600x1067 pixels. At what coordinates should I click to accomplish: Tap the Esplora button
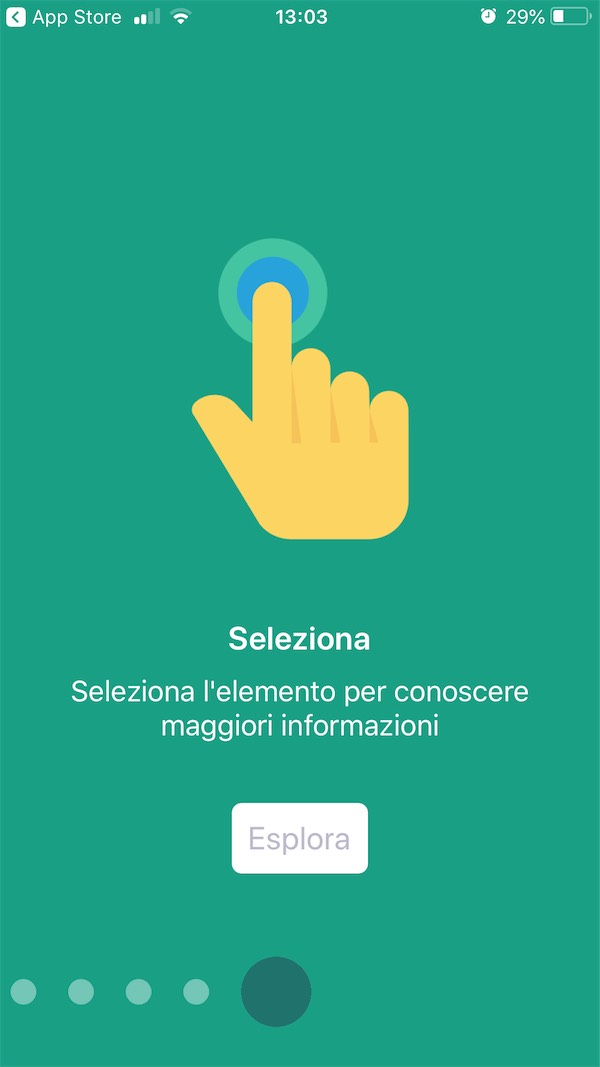click(300, 838)
